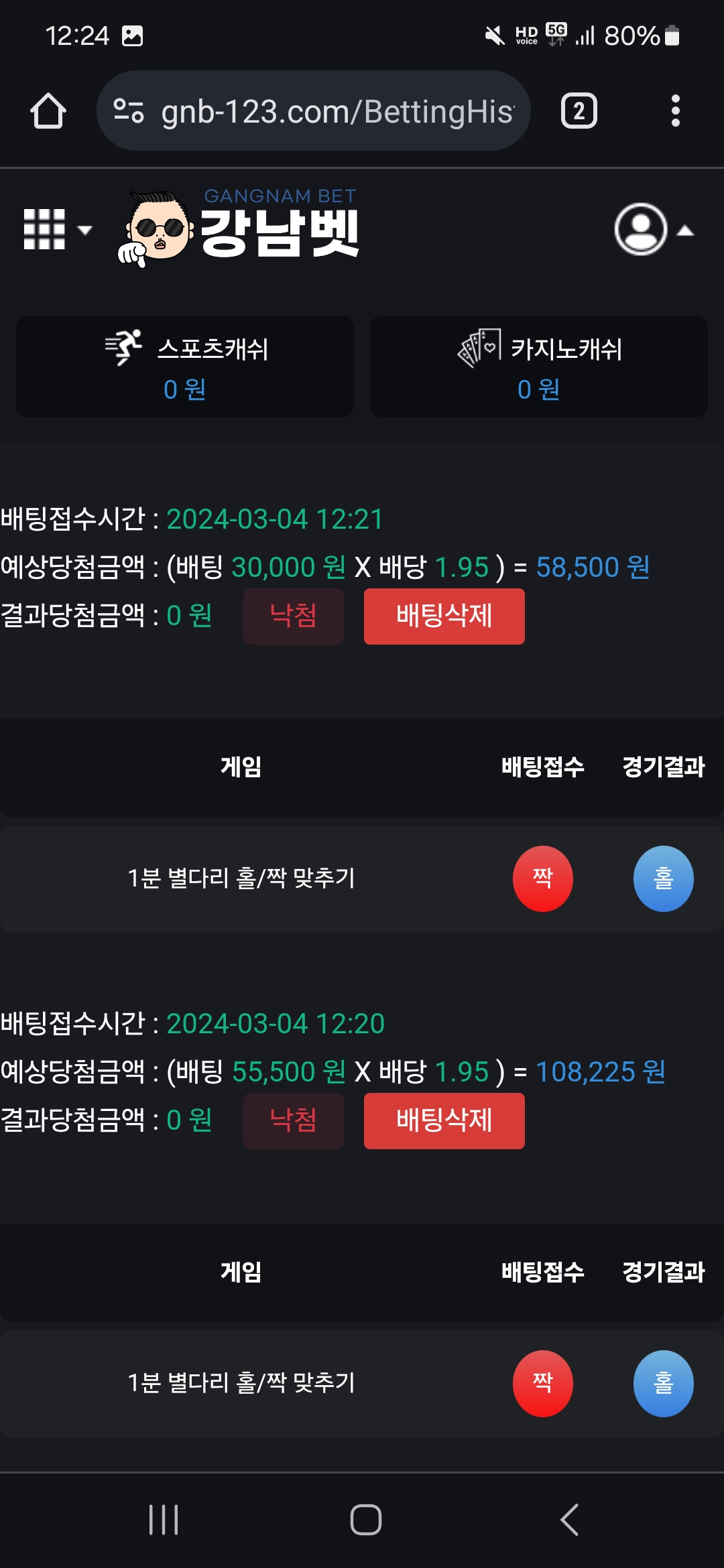This screenshot has width=724, height=1568.
Task: Go back with the system back button
Action: [x=569, y=1520]
